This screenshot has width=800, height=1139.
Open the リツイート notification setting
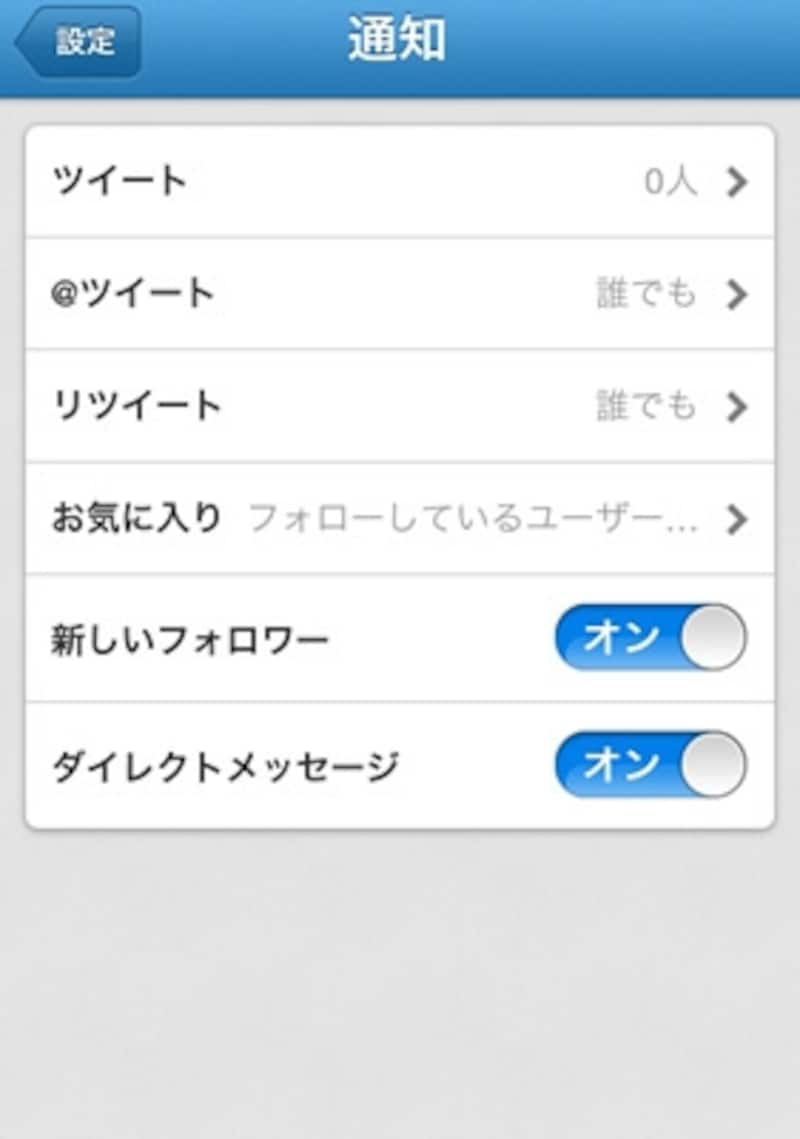(400, 406)
